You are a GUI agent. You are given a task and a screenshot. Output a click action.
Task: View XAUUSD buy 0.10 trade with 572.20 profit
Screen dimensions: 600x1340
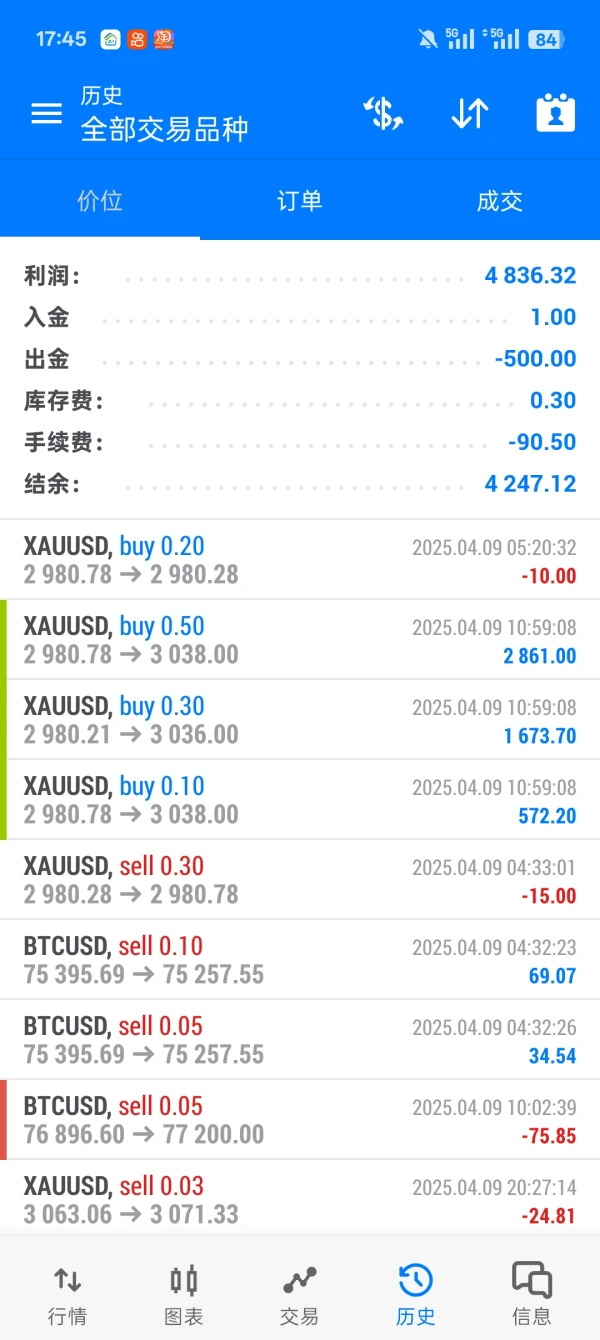[300, 800]
